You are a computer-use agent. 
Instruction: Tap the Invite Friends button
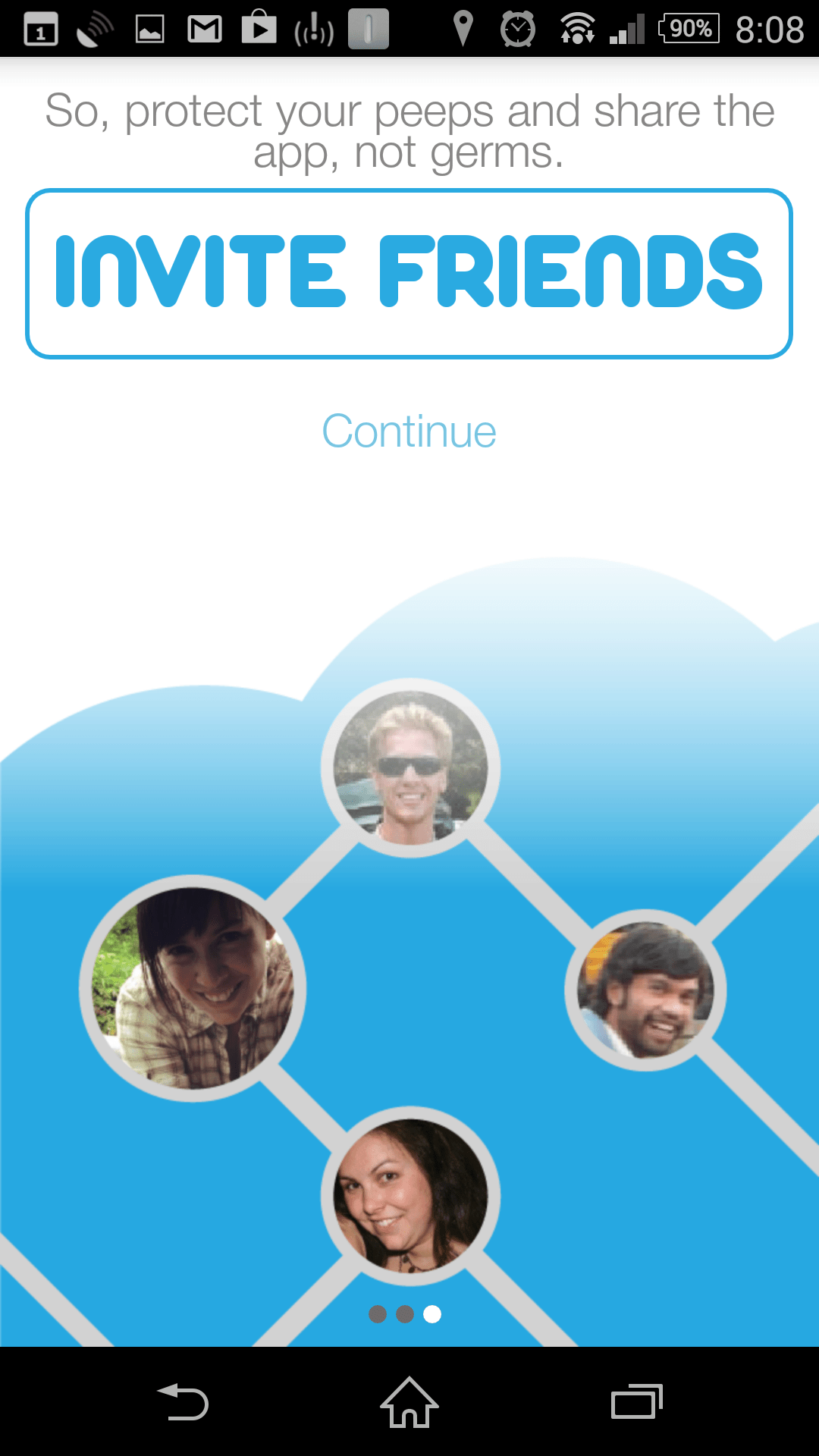[409, 273]
